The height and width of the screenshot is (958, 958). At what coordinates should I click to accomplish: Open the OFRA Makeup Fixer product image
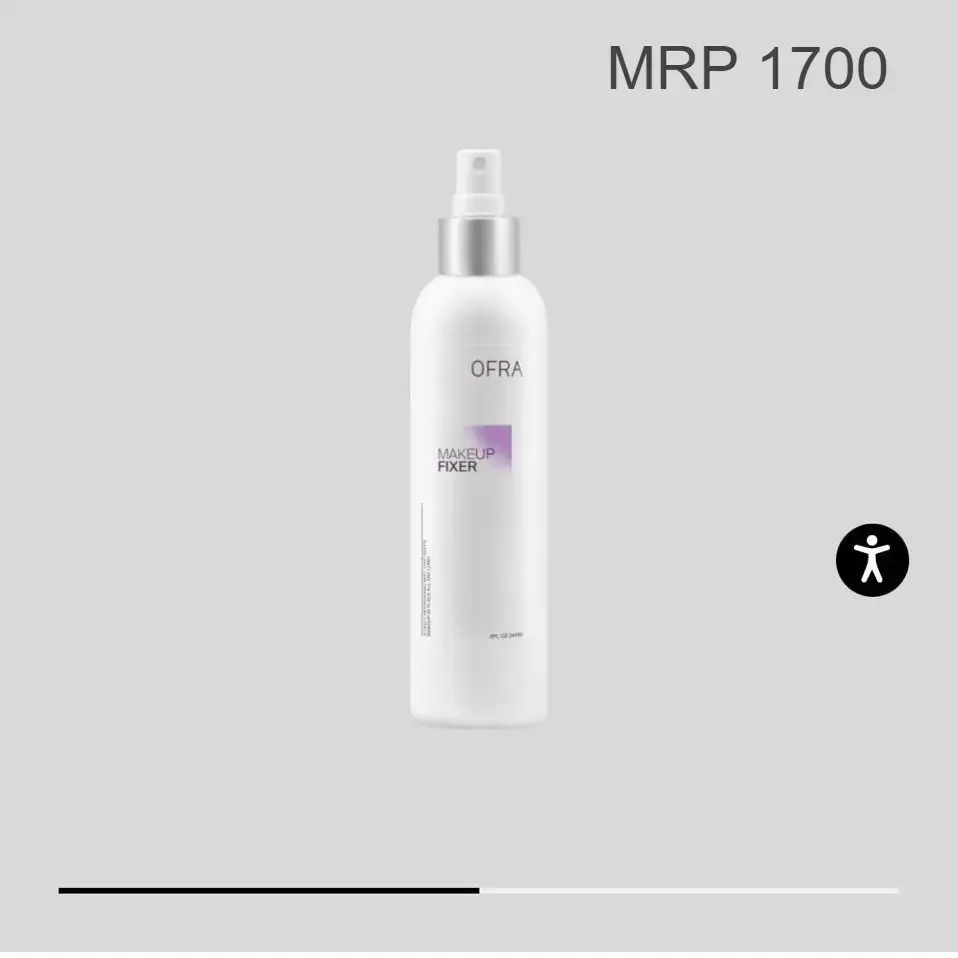tap(479, 440)
